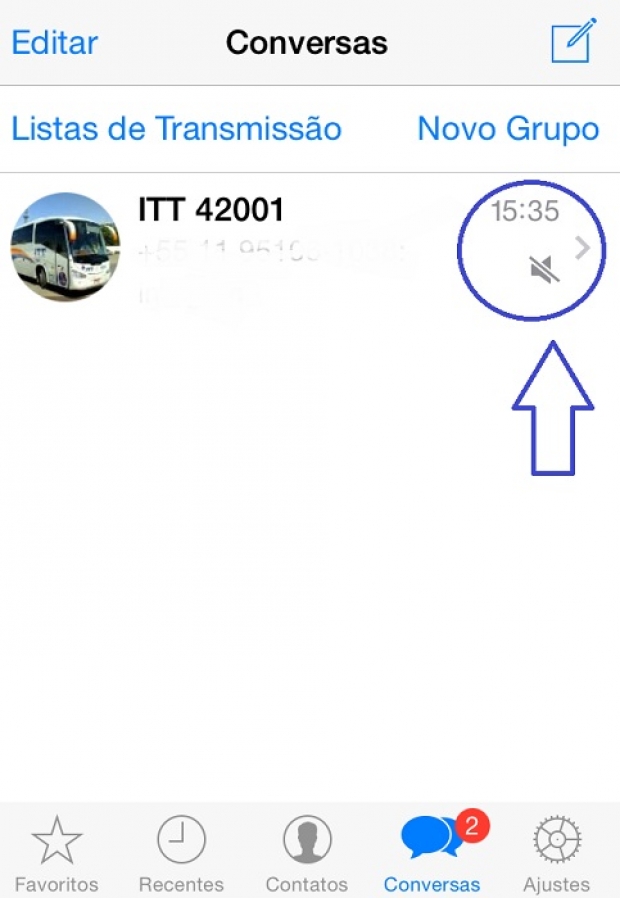Open Listas de Transmissão
620x898 pixels.
tap(176, 129)
